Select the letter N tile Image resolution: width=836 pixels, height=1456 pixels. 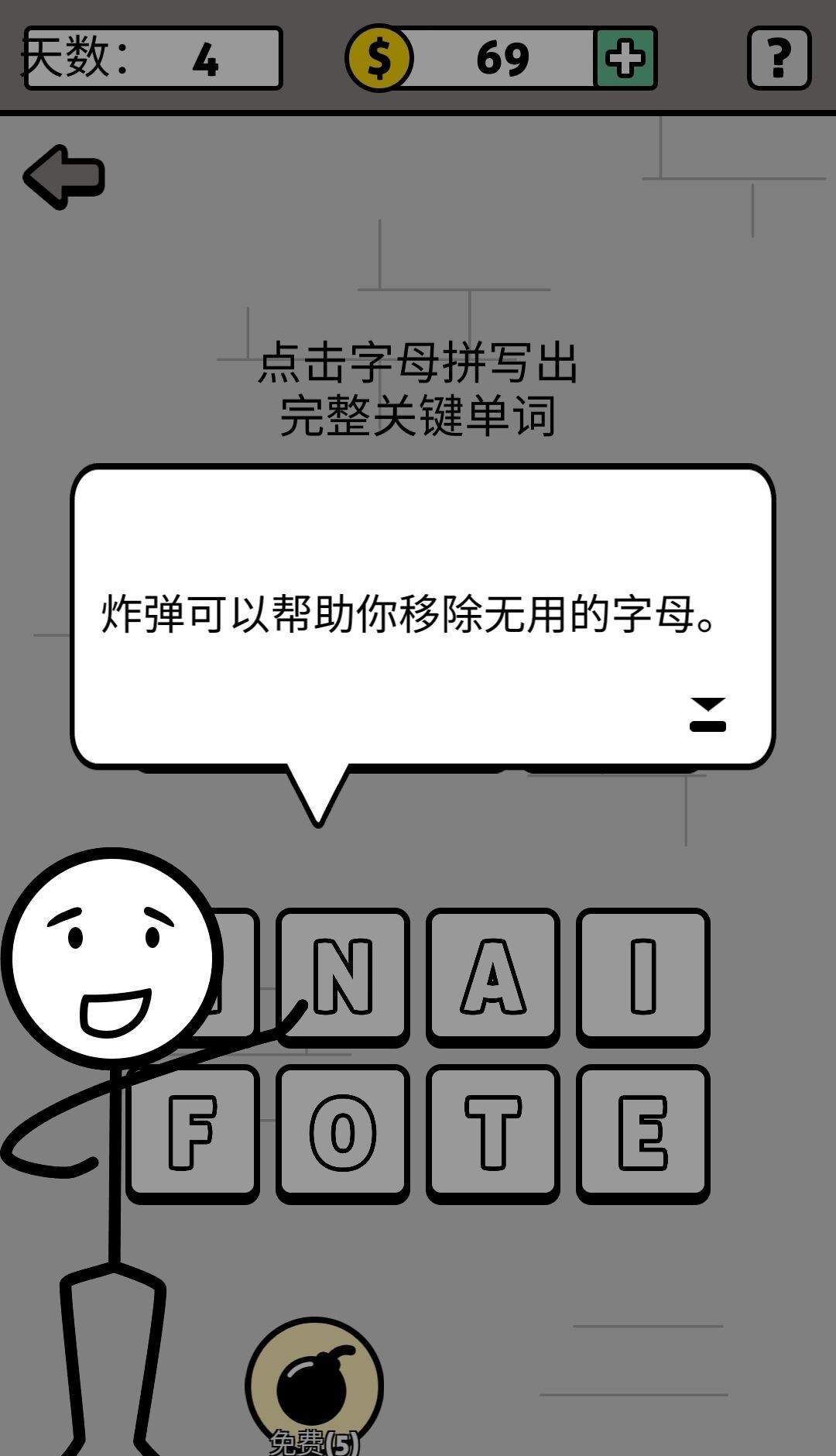coord(343,976)
